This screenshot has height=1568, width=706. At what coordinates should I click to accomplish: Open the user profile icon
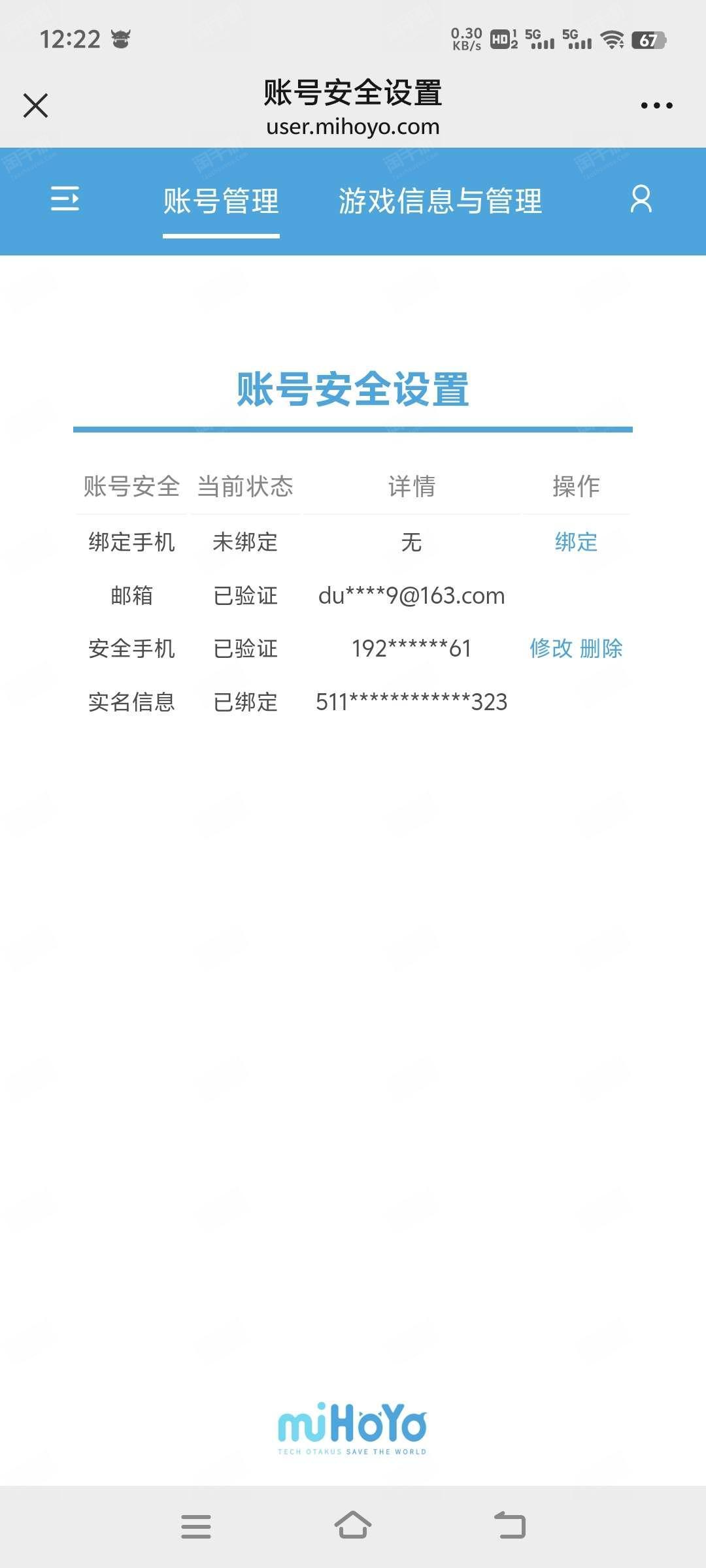641,199
